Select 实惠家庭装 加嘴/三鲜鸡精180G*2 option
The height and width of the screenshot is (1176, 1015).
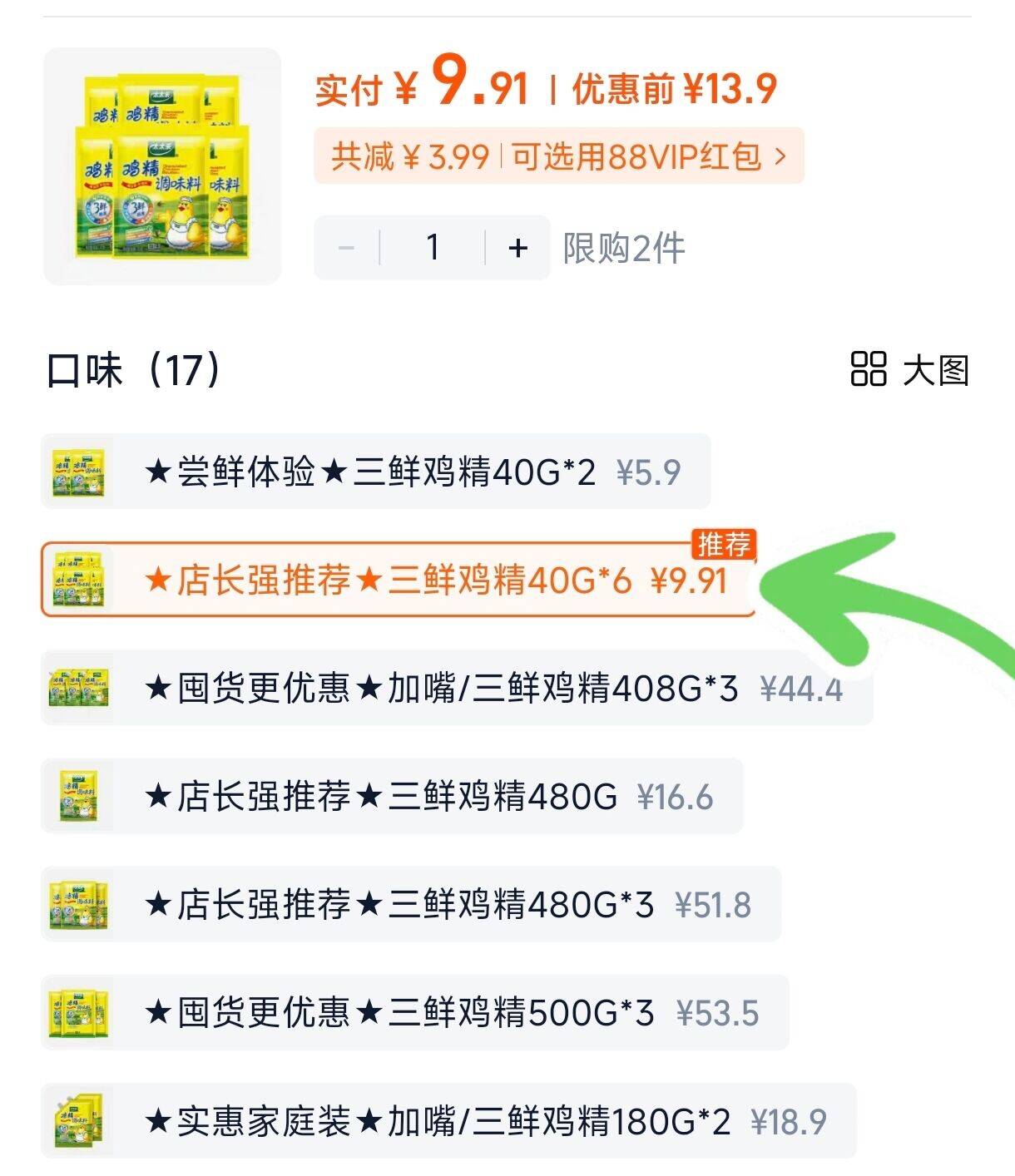448,1120
